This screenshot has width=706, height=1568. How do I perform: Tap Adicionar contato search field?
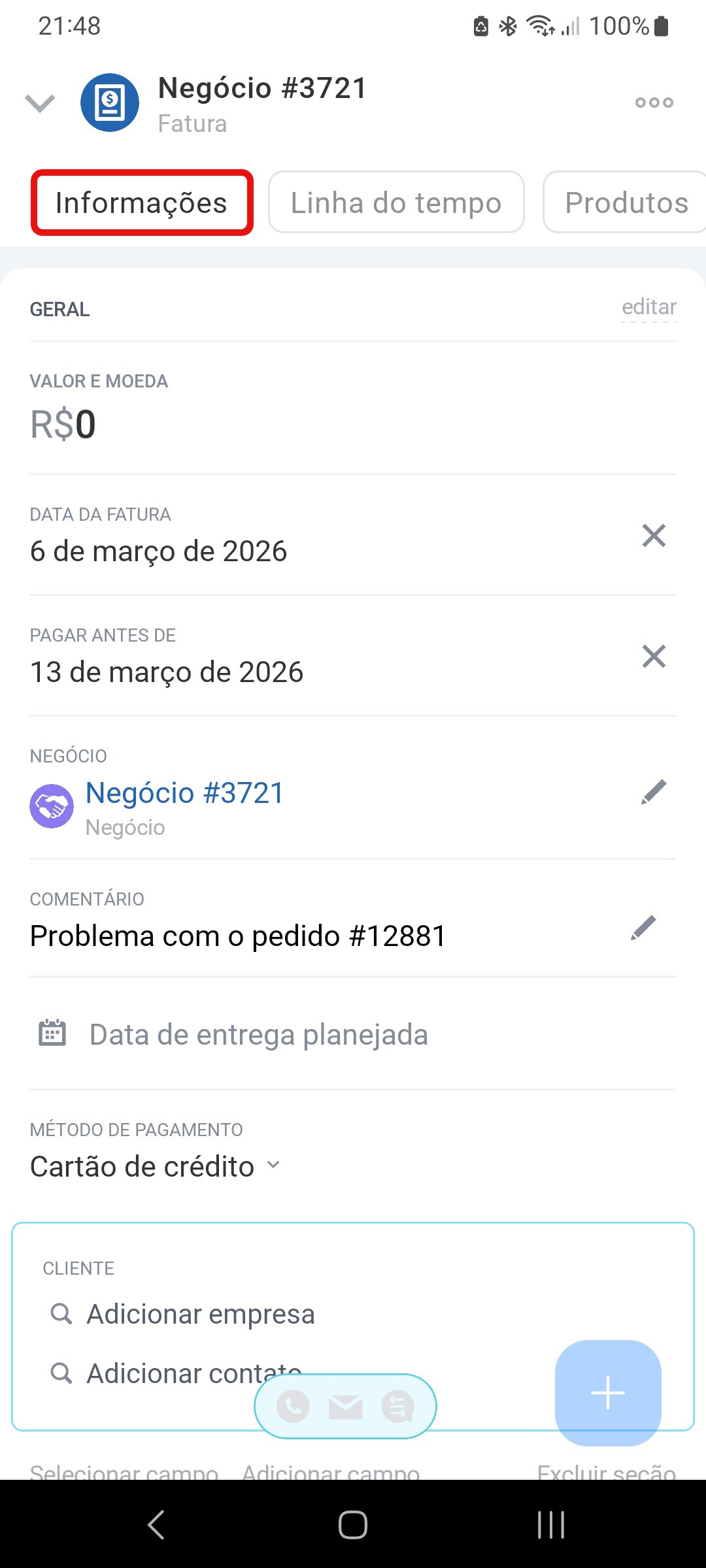pyautogui.click(x=170, y=1373)
